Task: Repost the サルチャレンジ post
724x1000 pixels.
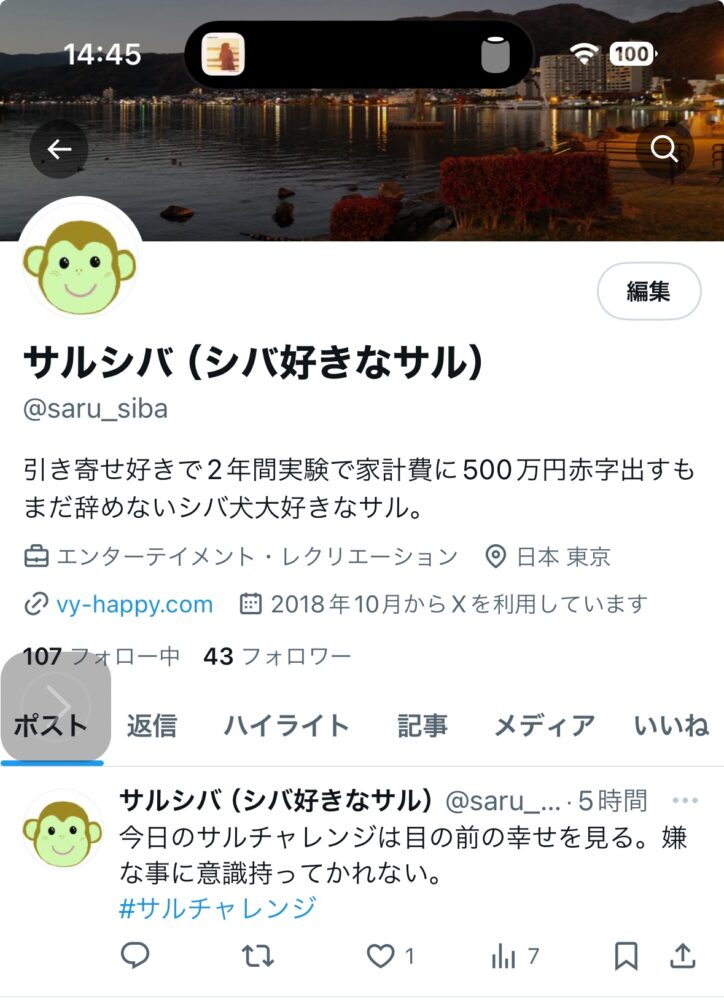Action: click(258, 957)
